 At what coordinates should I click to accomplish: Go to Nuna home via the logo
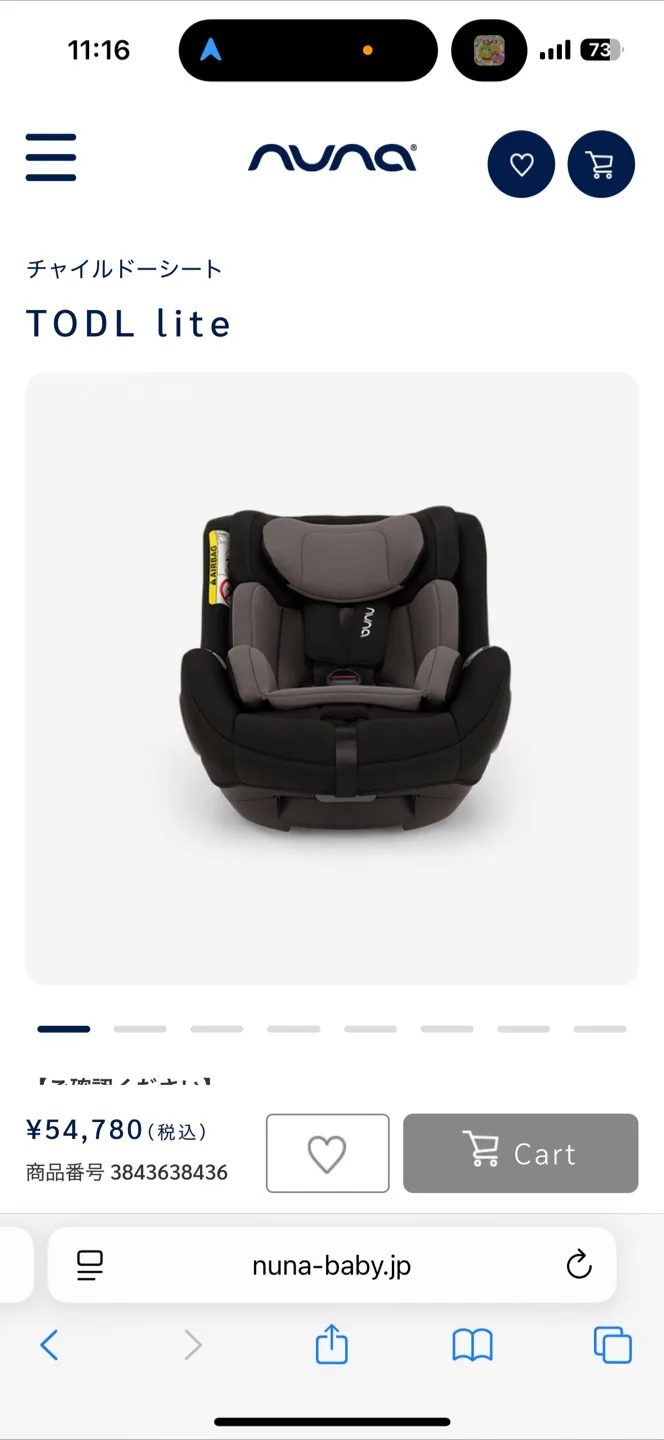coord(332,158)
